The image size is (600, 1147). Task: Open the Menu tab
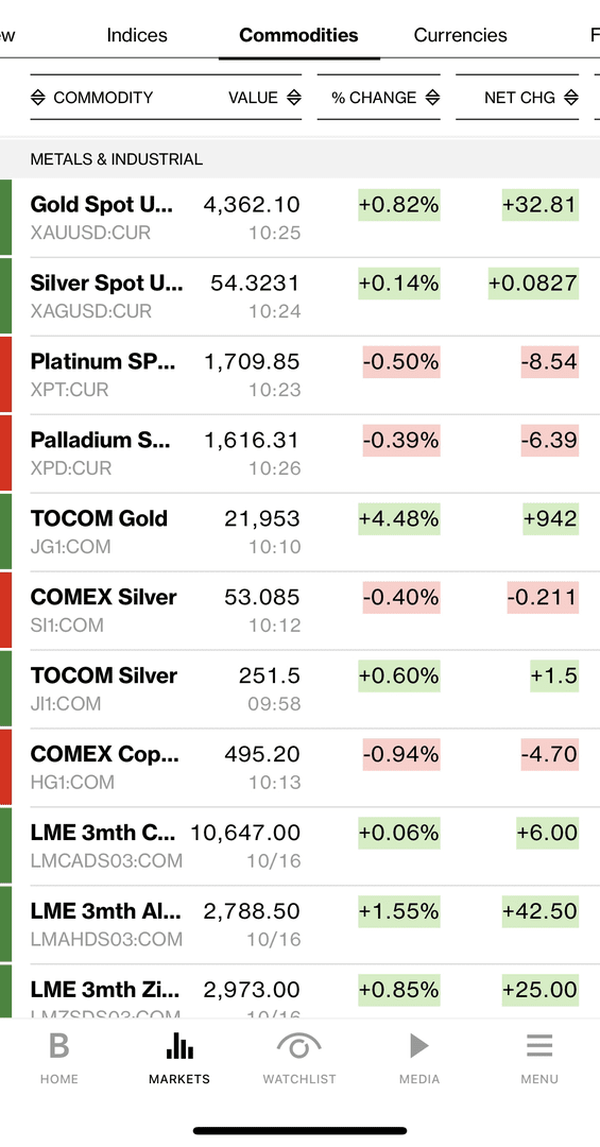click(x=539, y=1058)
